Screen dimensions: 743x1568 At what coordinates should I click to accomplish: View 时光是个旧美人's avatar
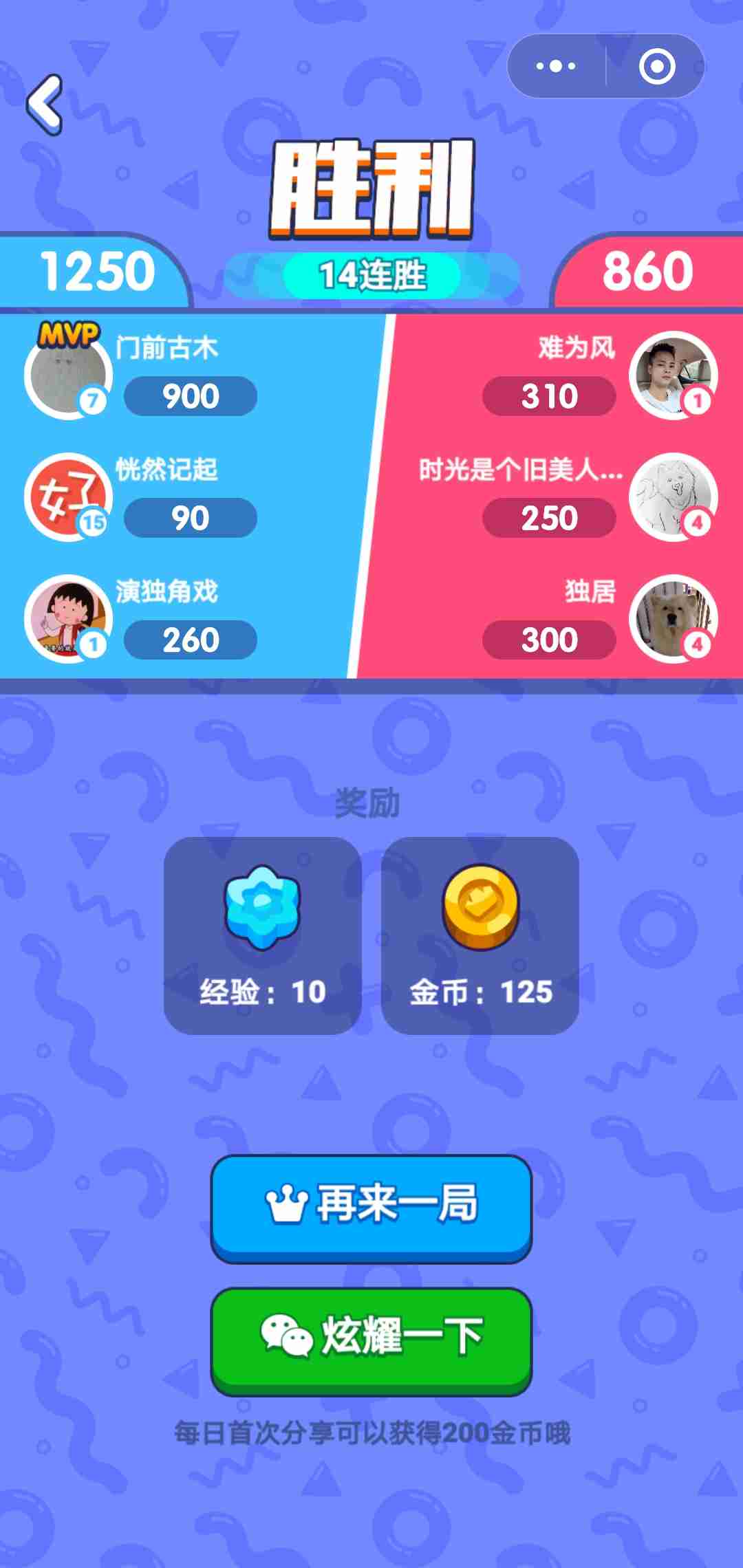pos(673,497)
